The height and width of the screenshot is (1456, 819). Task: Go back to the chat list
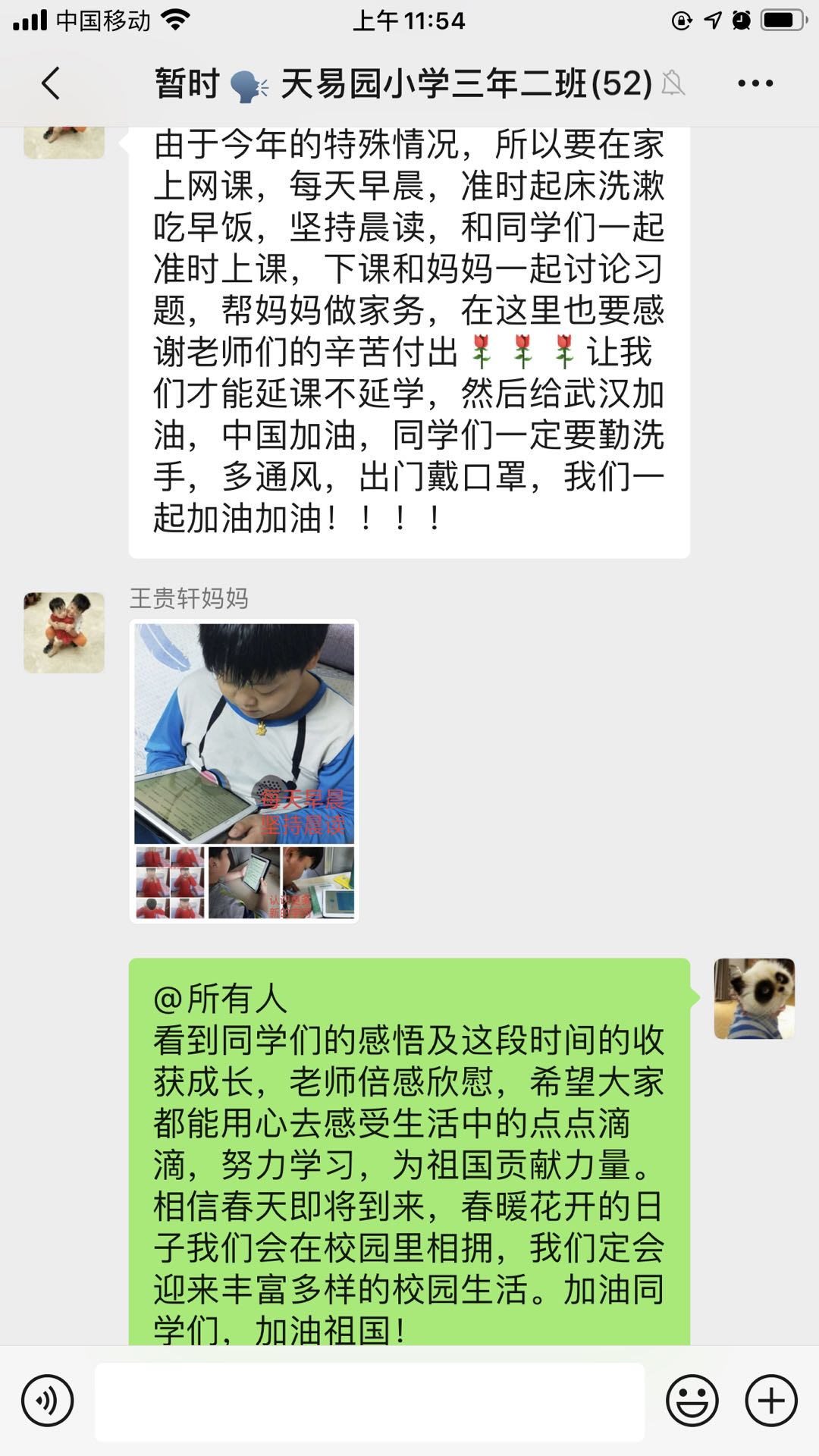point(52,83)
